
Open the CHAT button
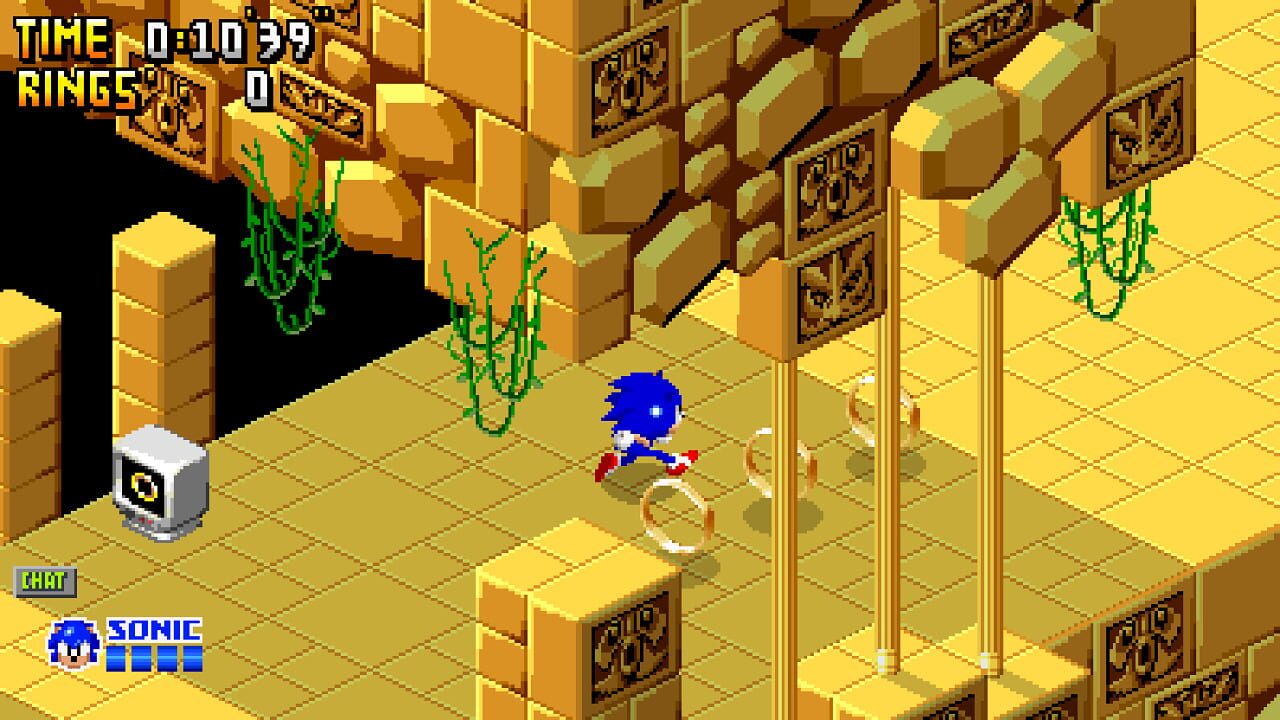(x=45, y=581)
